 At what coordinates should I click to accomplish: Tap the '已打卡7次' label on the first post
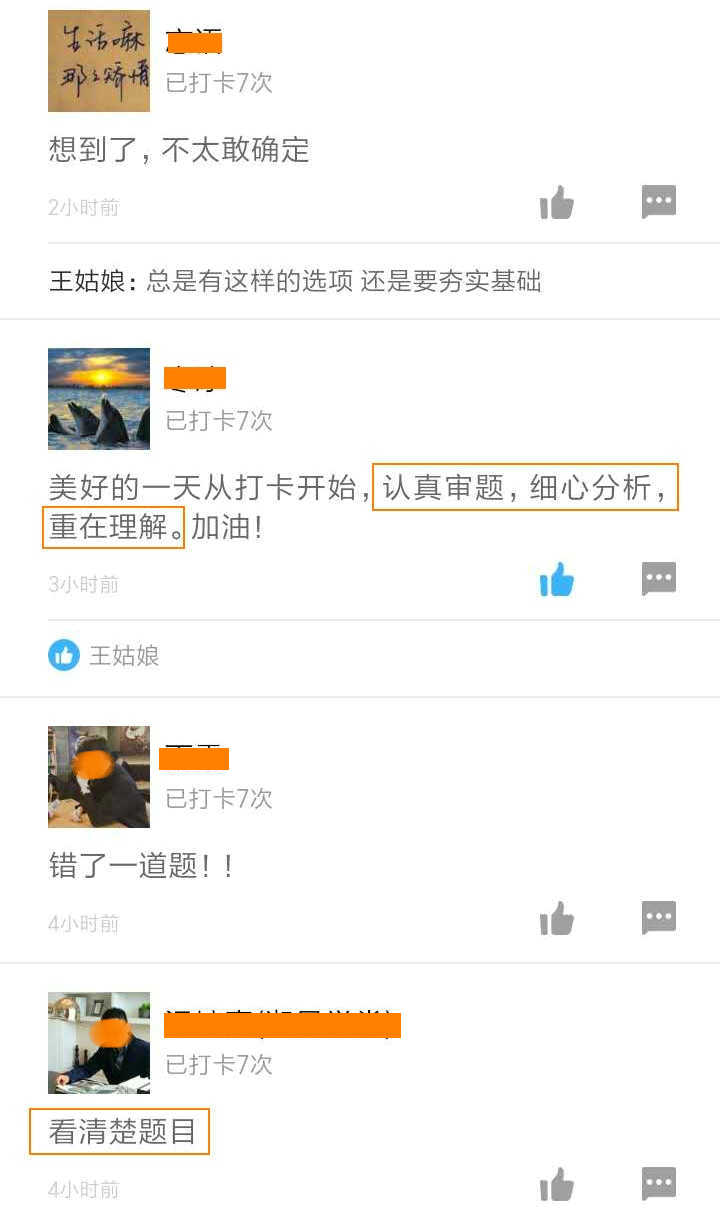pyautogui.click(x=217, y=84)
